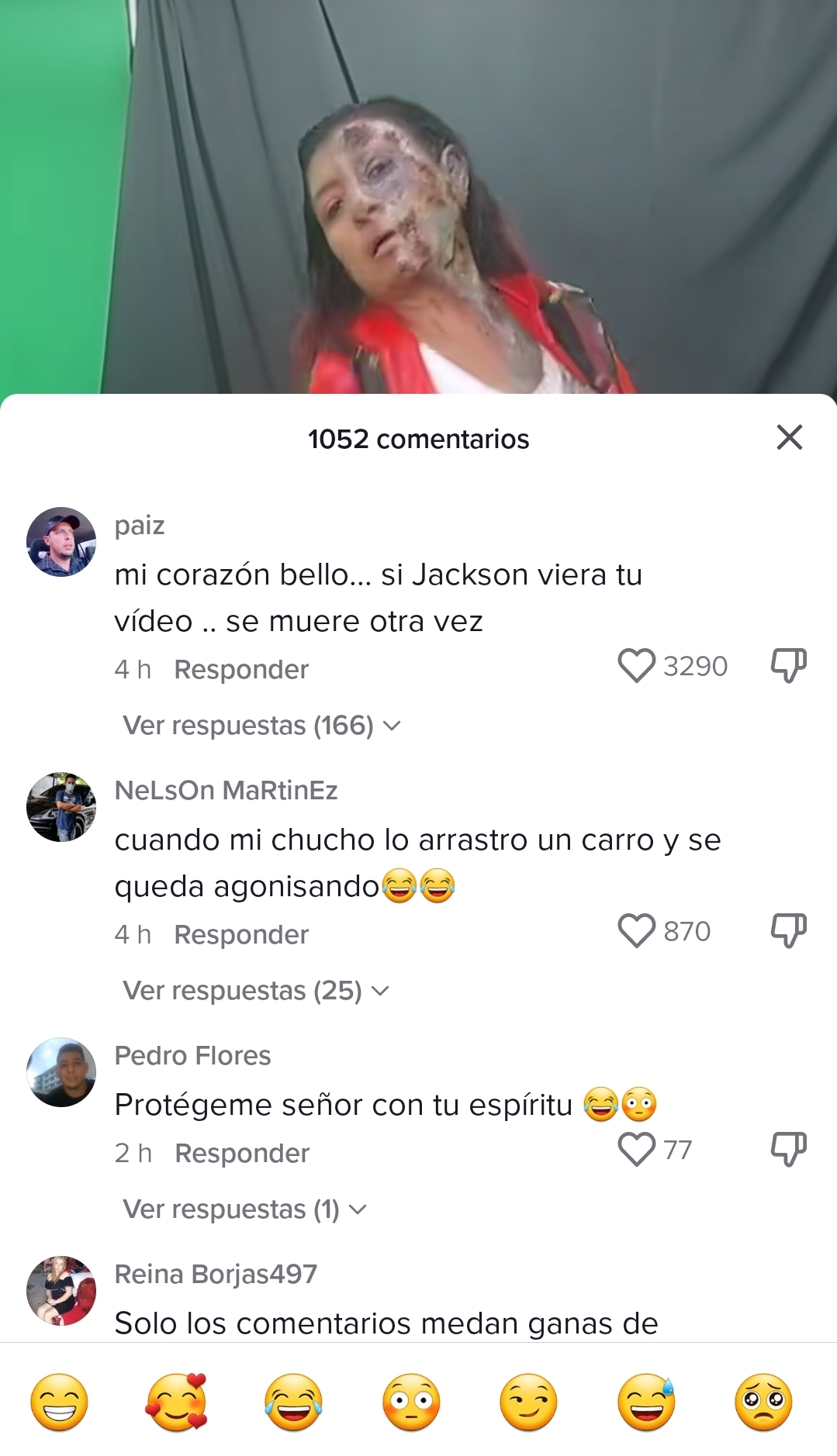Like NeLsOn MaRtinEz's comment
Screen dimensions: 837x1456
(637, 931)
